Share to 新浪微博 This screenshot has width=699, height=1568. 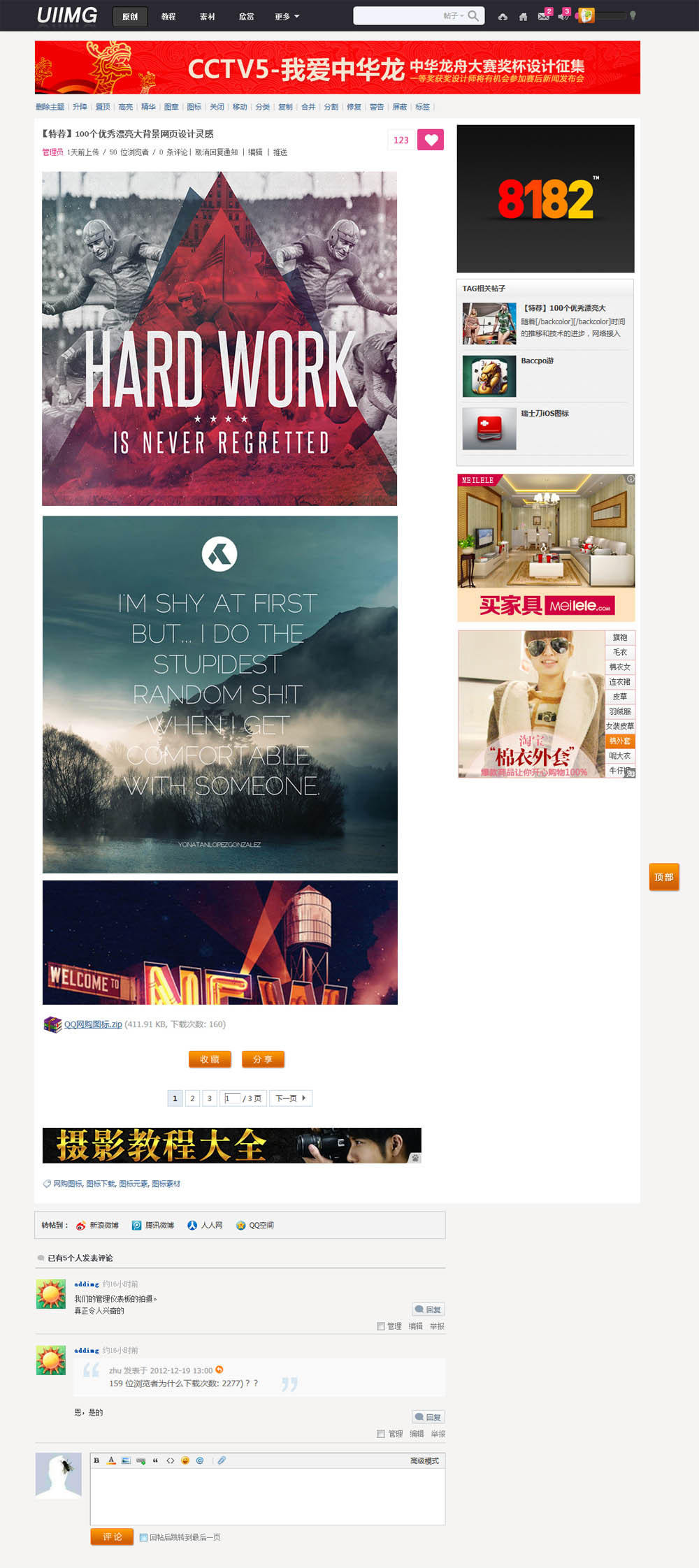(x=98, y=1226)
